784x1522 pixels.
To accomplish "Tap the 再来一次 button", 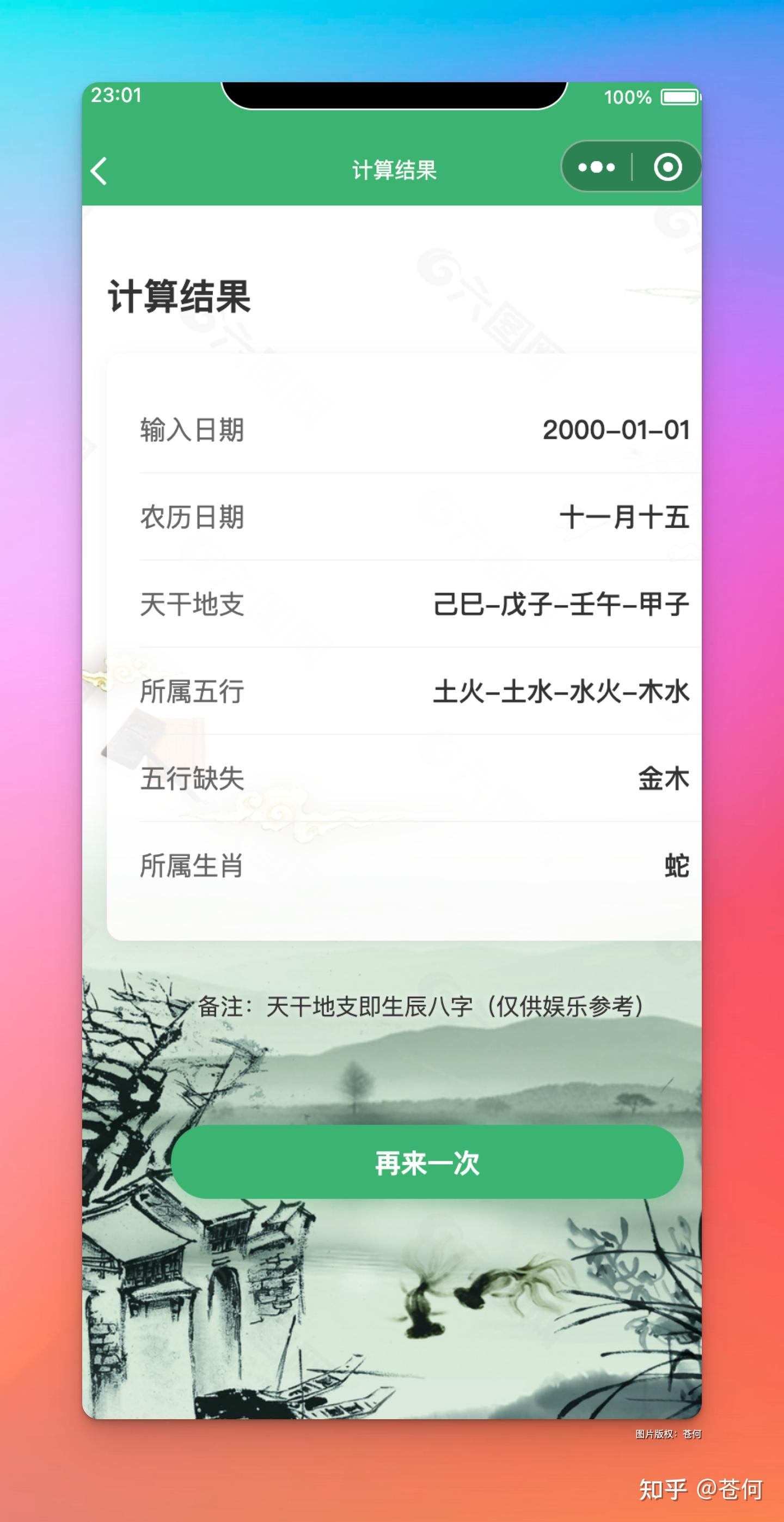I will tap(427, 1162).
